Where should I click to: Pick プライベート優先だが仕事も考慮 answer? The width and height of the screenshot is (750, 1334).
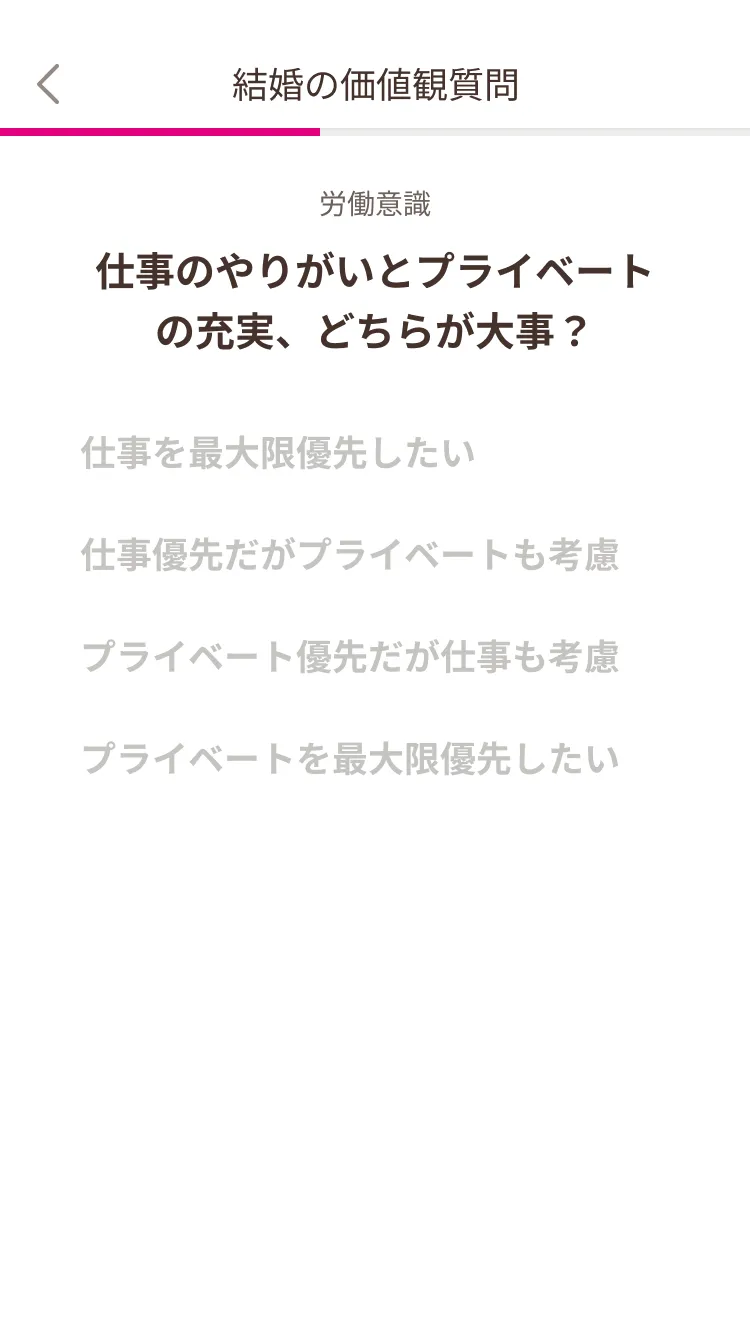click(350, 657)
